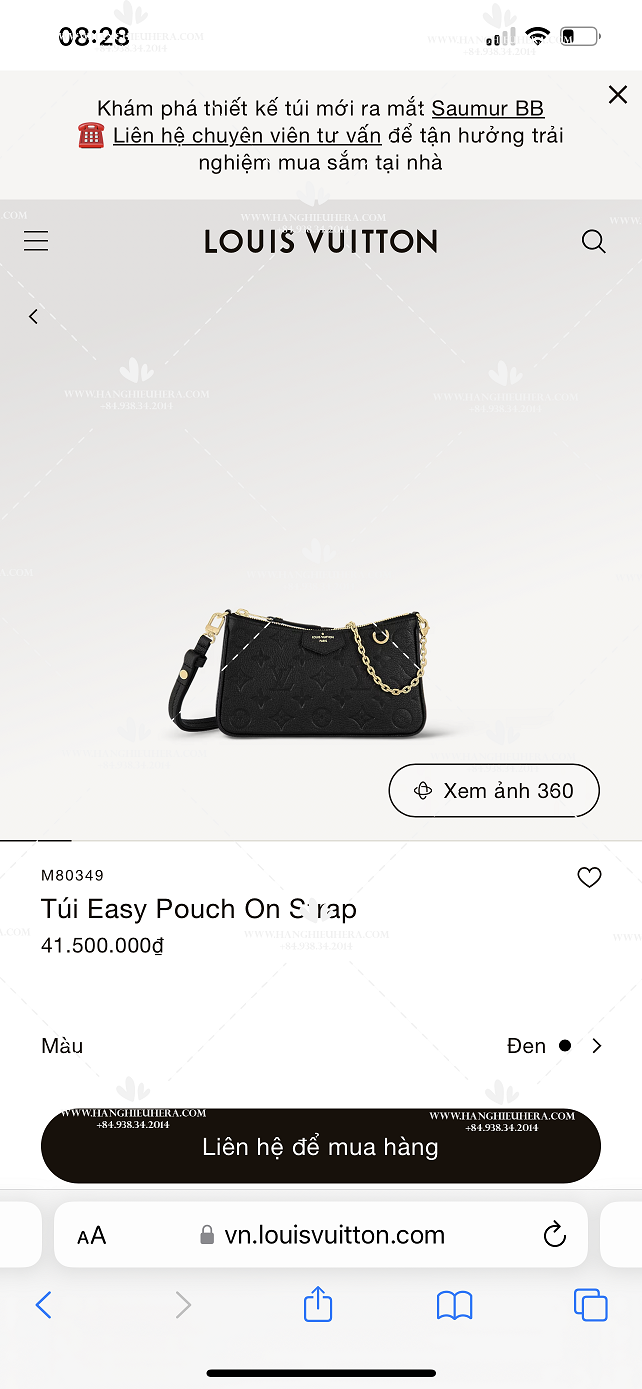Reload the page
Screen dimensions: 642x1389
point(555,1235)
